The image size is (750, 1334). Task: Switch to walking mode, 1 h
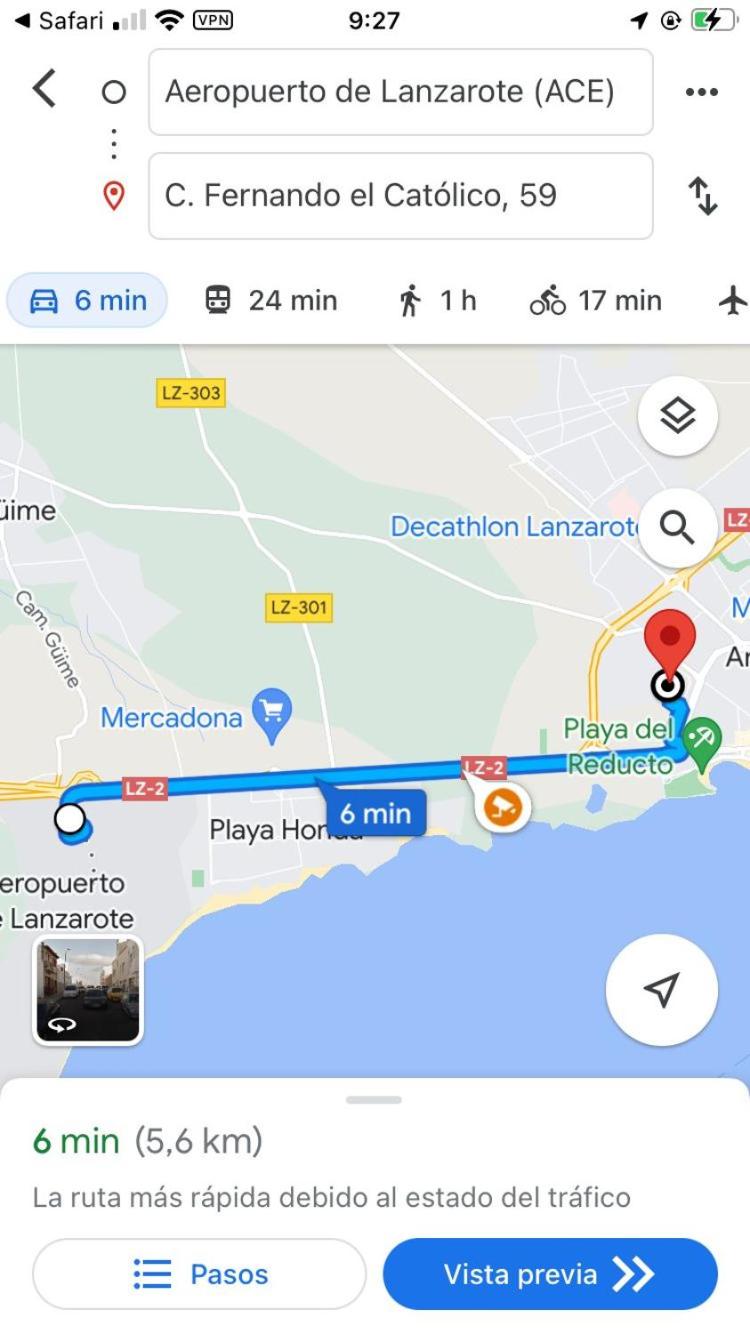click(436, 300)
